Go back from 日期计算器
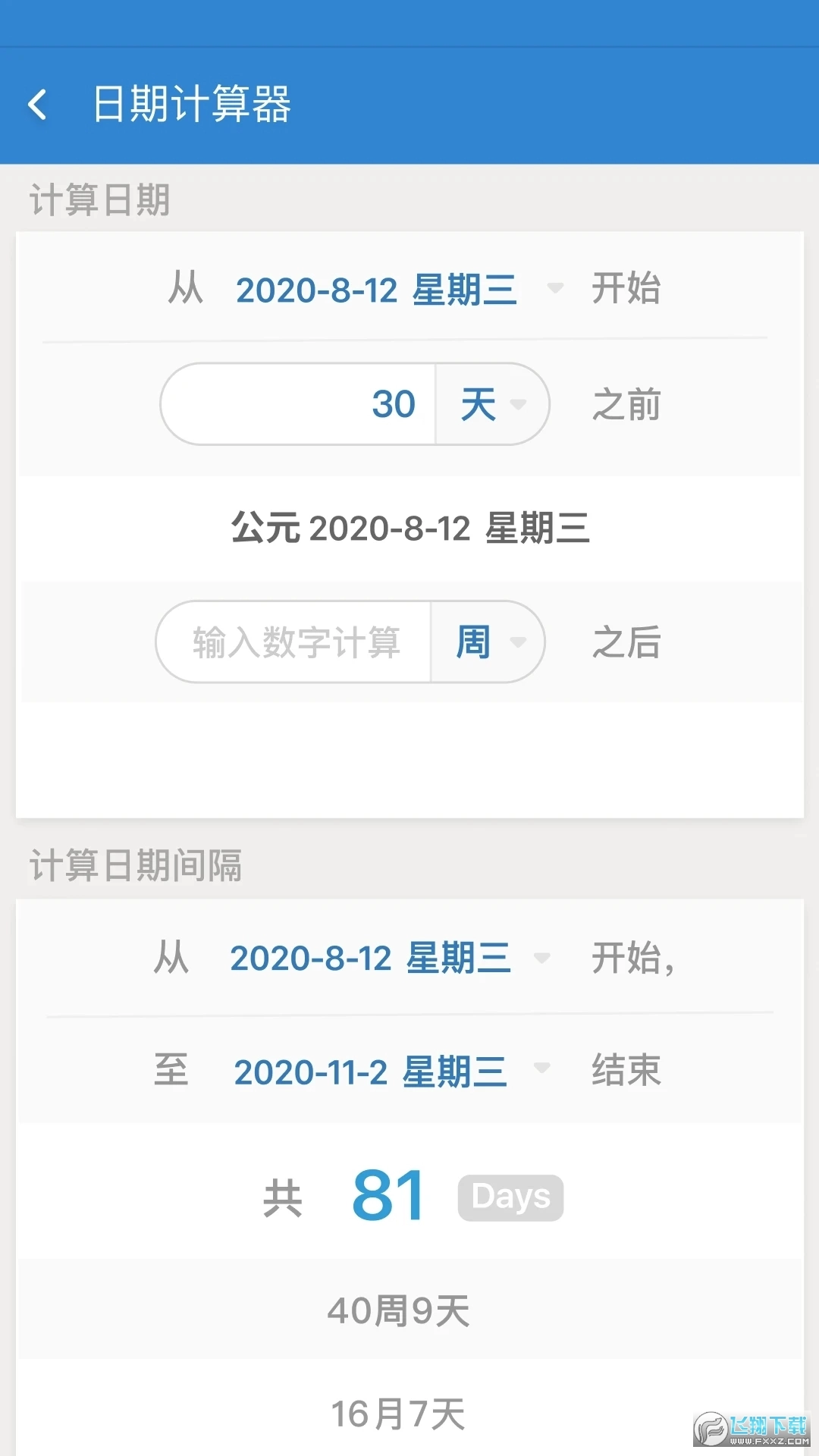 pyautogui.click(x=38, y=105)
